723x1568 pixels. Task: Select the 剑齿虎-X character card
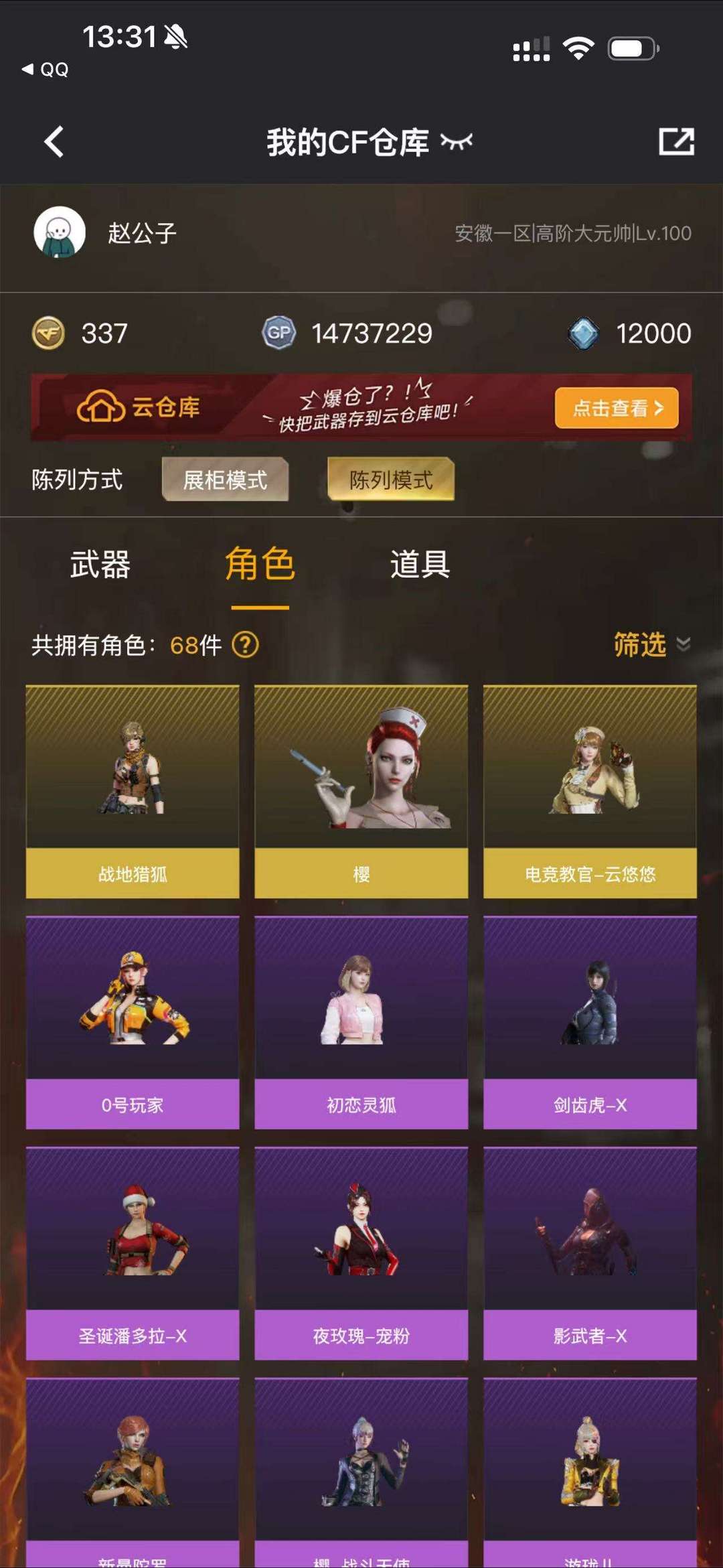pyautogui.click(x=590, y=1023)
